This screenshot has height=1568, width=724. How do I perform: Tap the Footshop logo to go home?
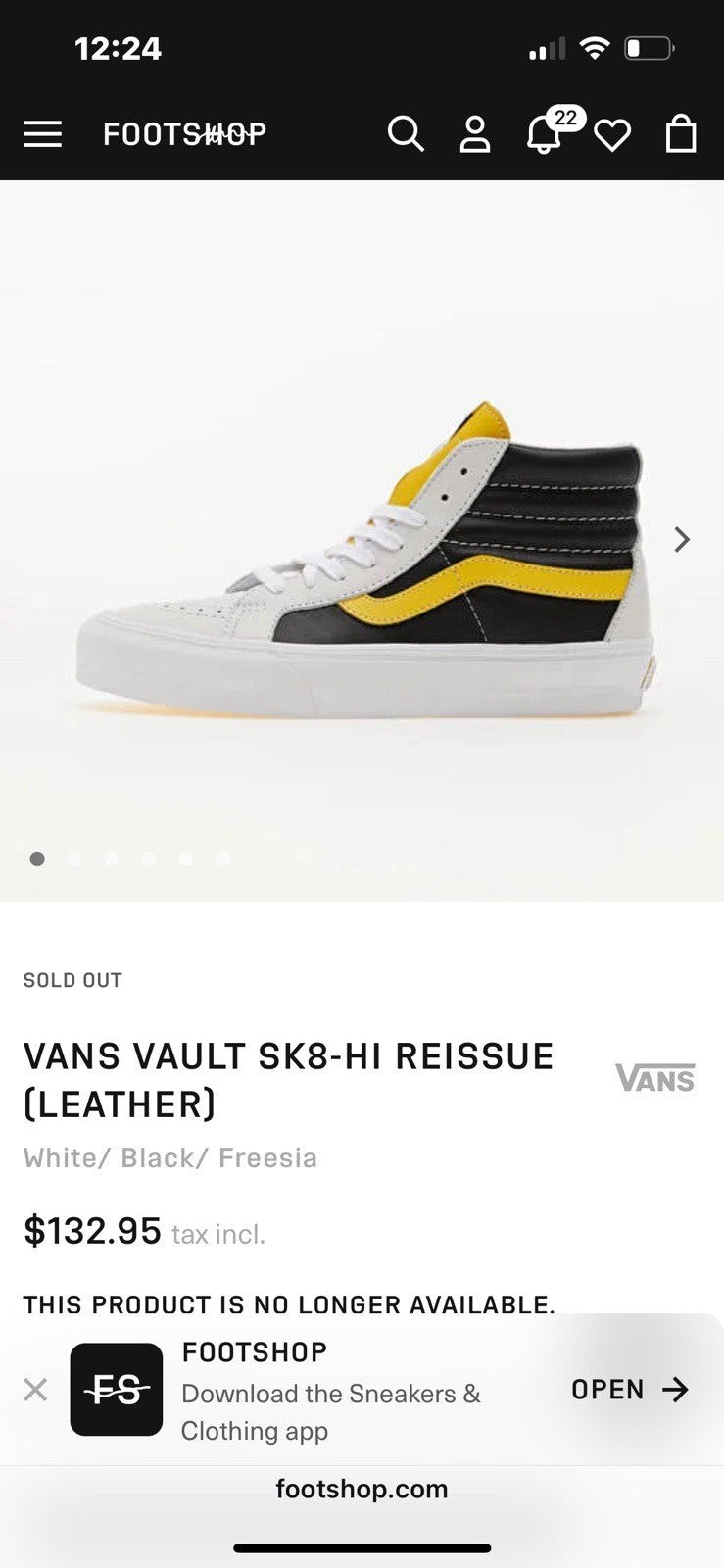pyautogui.click(x=184, y=134)
